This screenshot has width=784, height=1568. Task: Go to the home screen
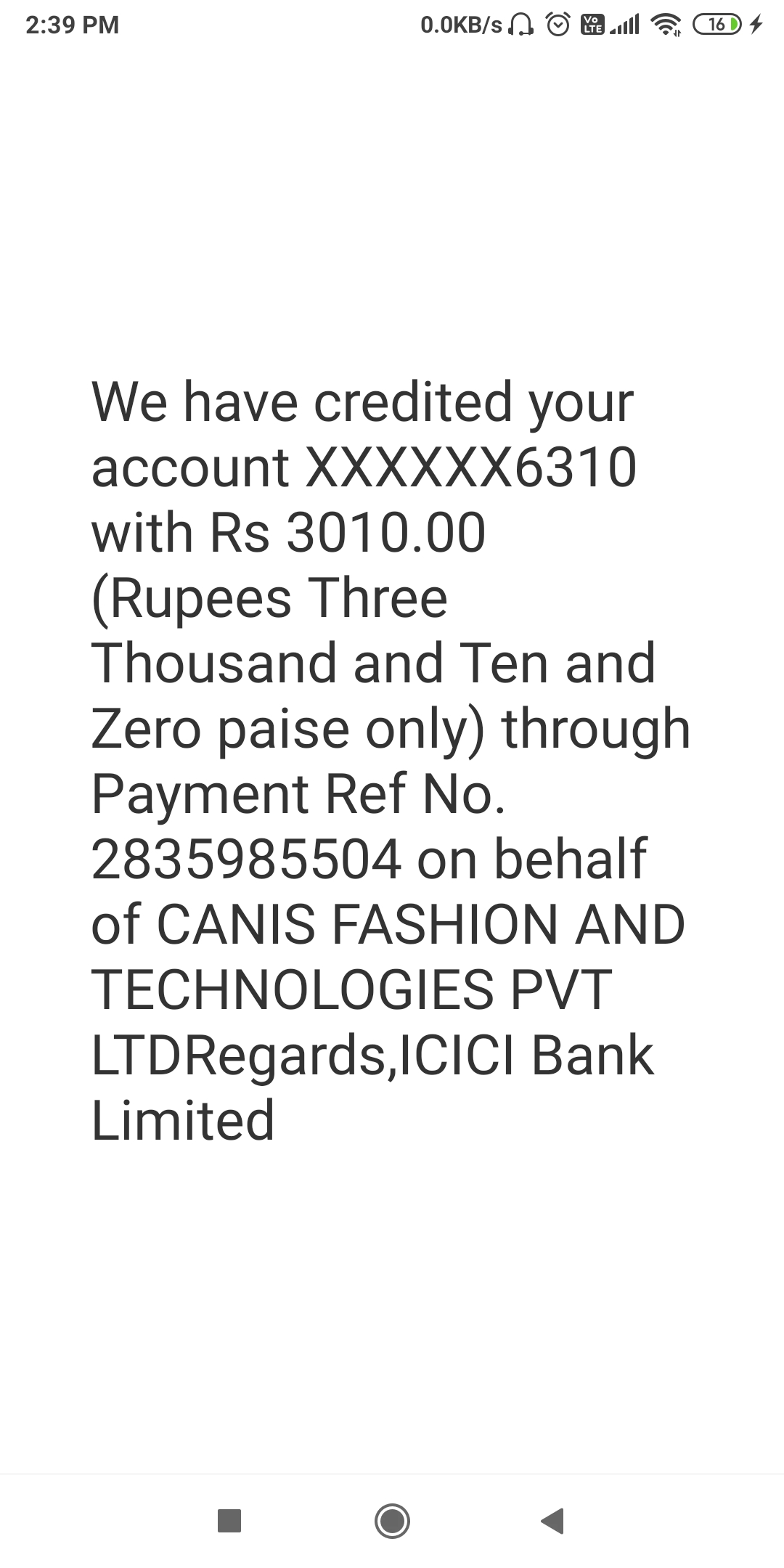pos(392,1520)
